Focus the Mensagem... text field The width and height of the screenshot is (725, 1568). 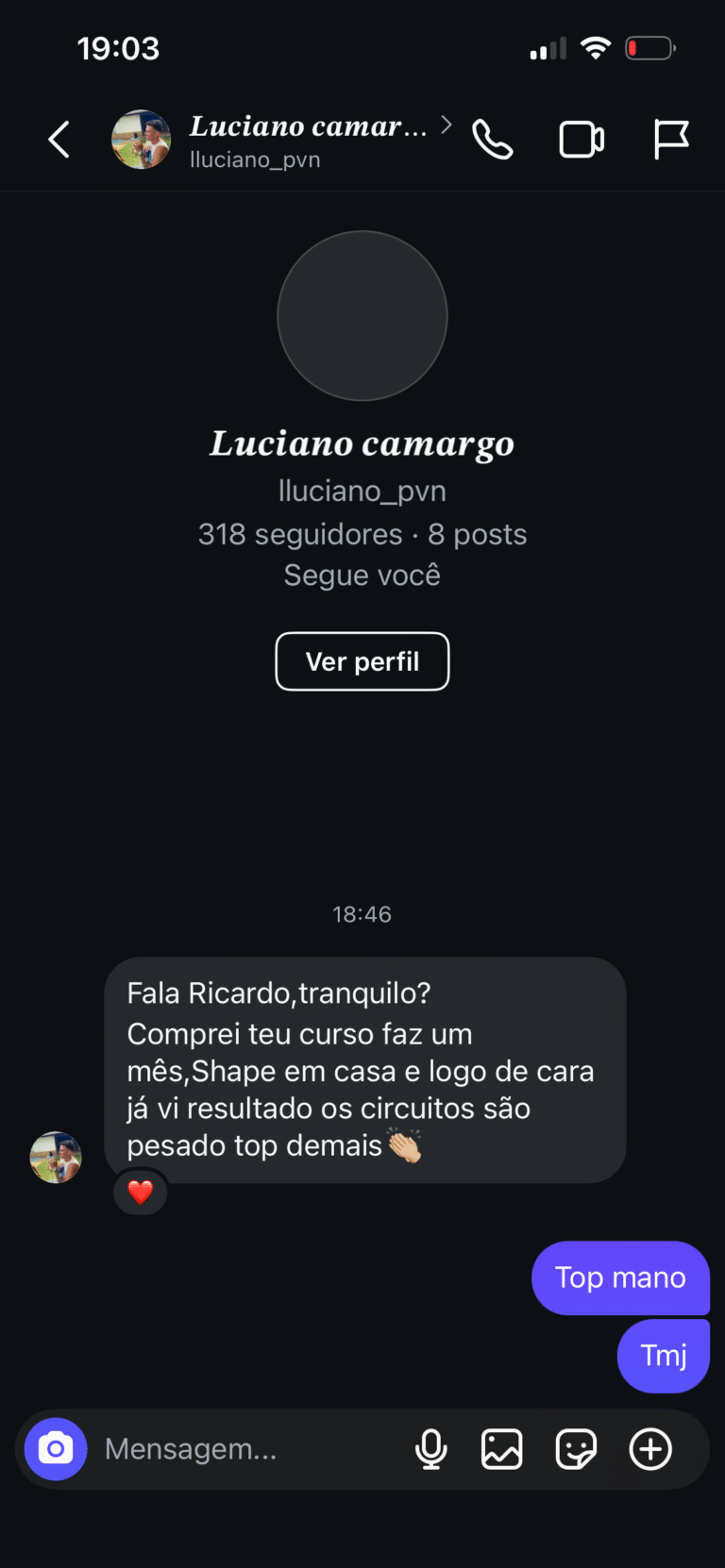coord(245,1448)
